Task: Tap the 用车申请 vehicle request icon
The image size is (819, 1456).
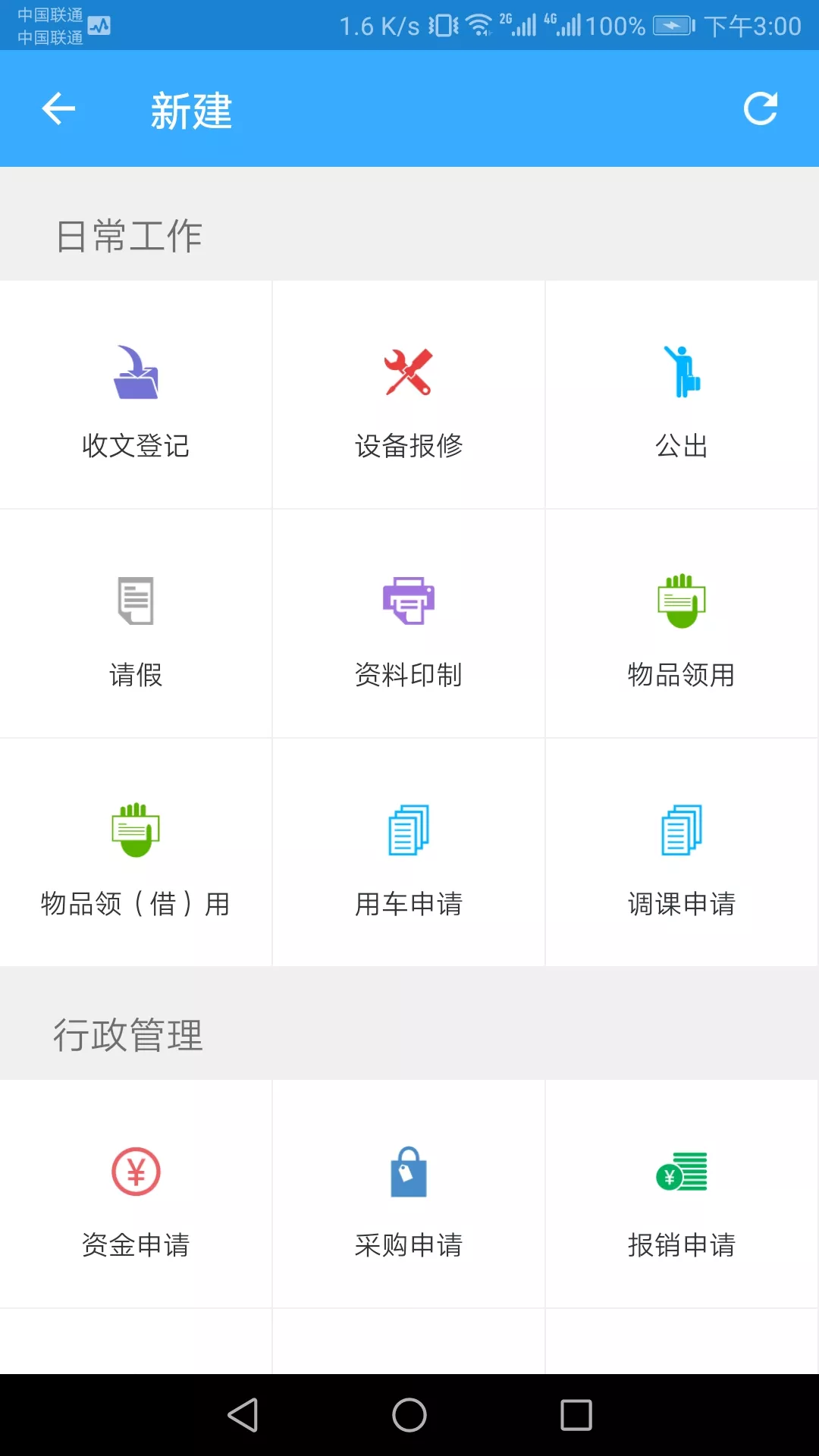Action: pyautogui.click(x=408, y=849)
